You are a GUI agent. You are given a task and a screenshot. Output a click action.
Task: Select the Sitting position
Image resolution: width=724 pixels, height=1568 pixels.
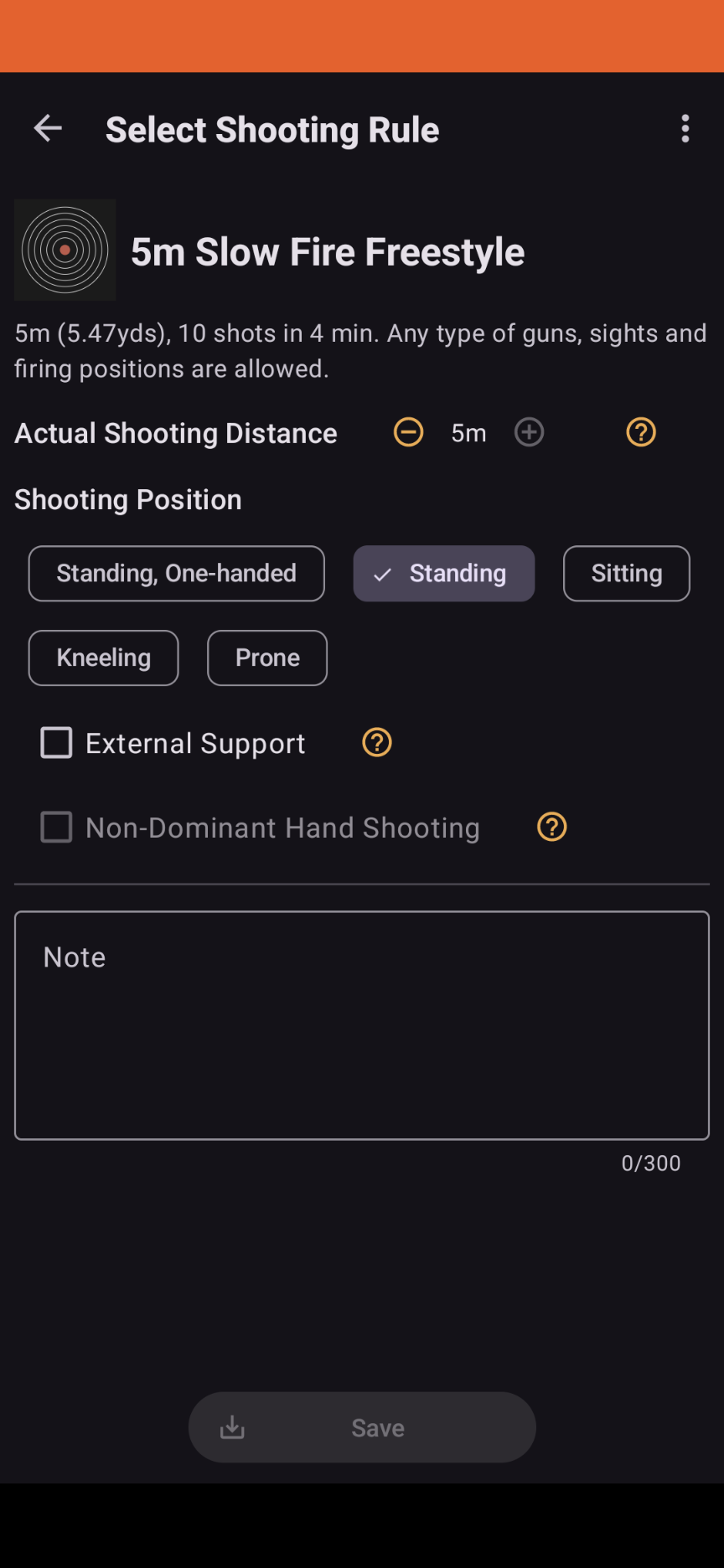tap(626, 574)
